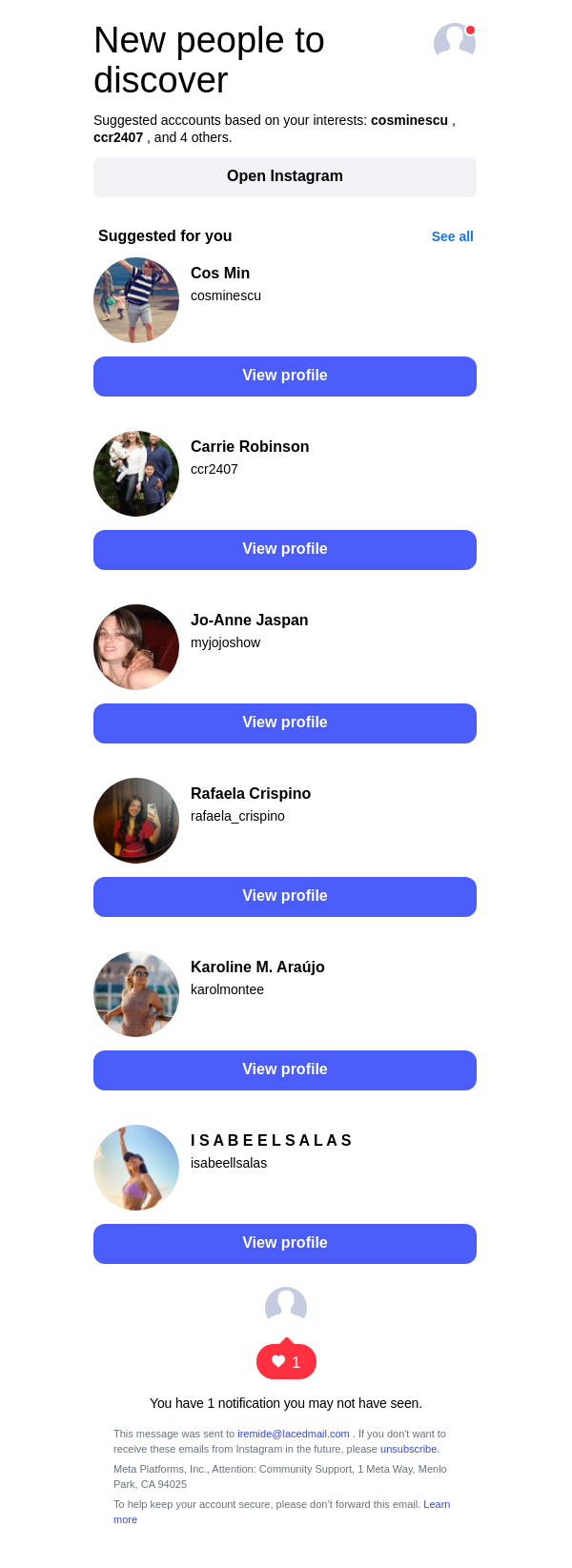The height and width of the screenshot is (1568, 572).
Task: Tap the unsubscribe link
Action: (409, 1449)
